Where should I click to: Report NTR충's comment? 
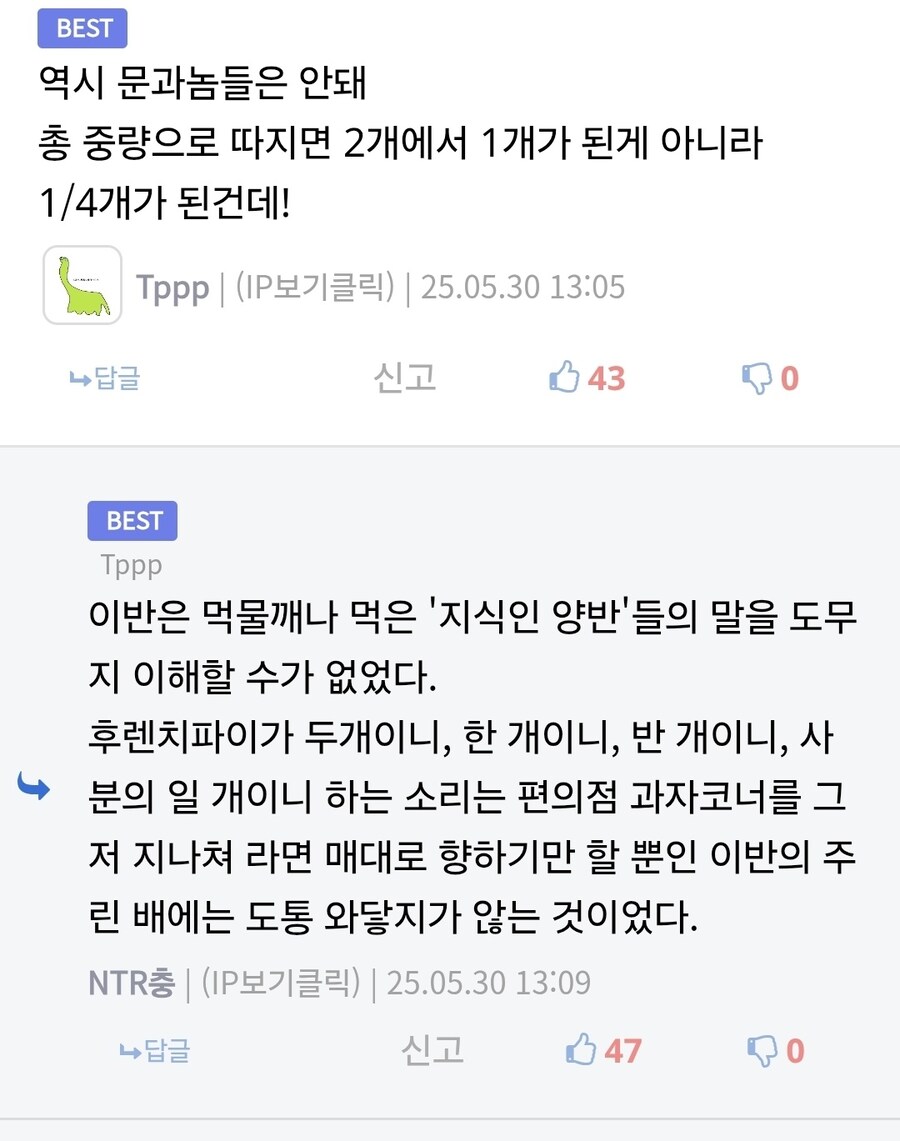pos(432,1049)
